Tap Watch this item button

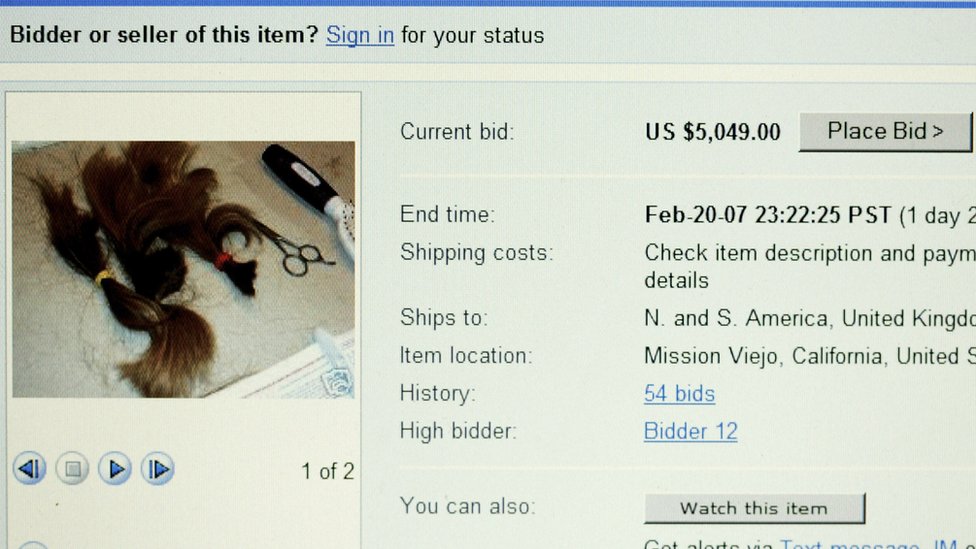[754, 508]
